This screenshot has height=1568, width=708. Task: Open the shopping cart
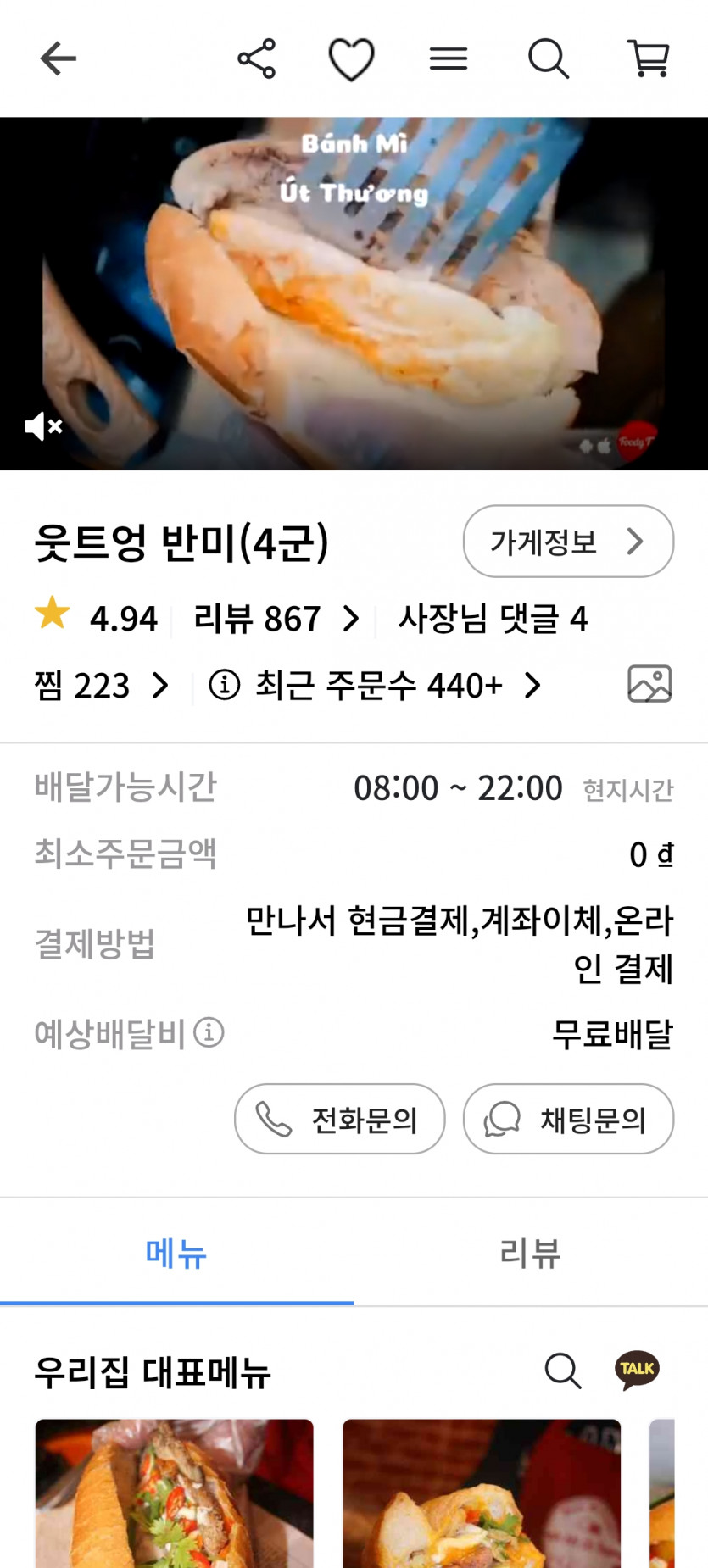[649, 58]
